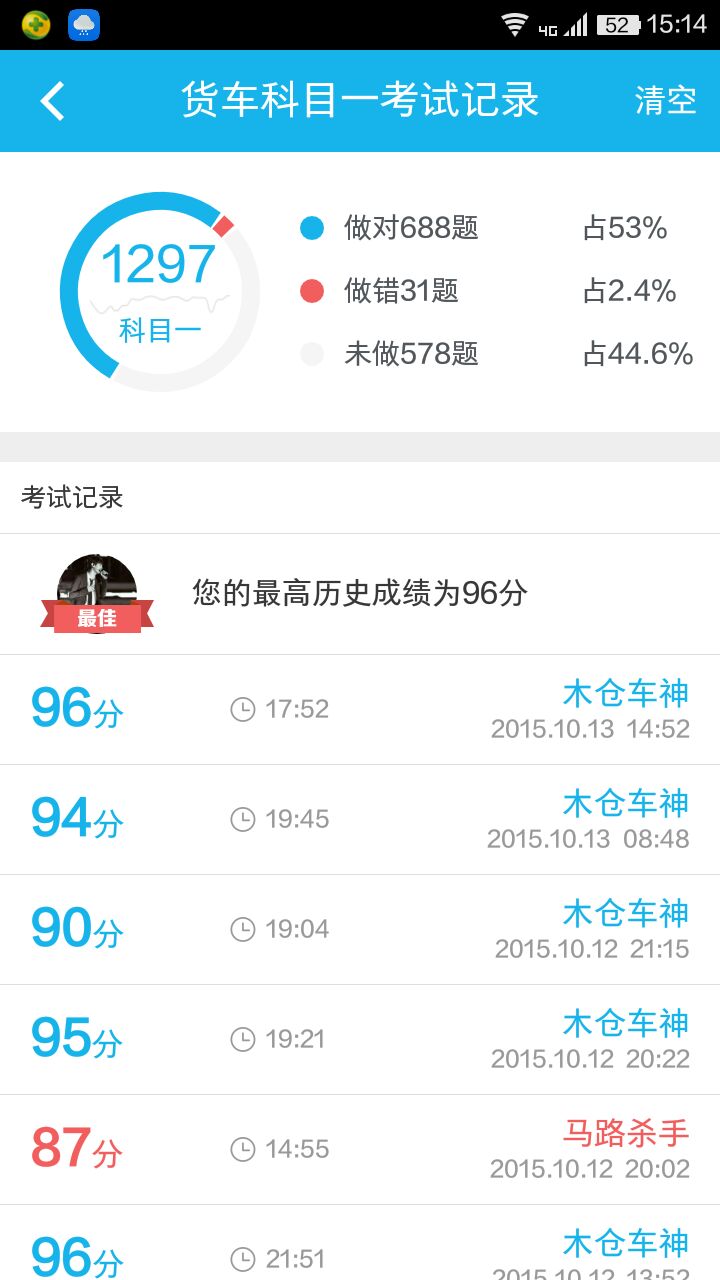Screen dimensions: 720x1280
Task: Open the 96分 record from 2015.10.13 14:52
Action: pos(360,710)
